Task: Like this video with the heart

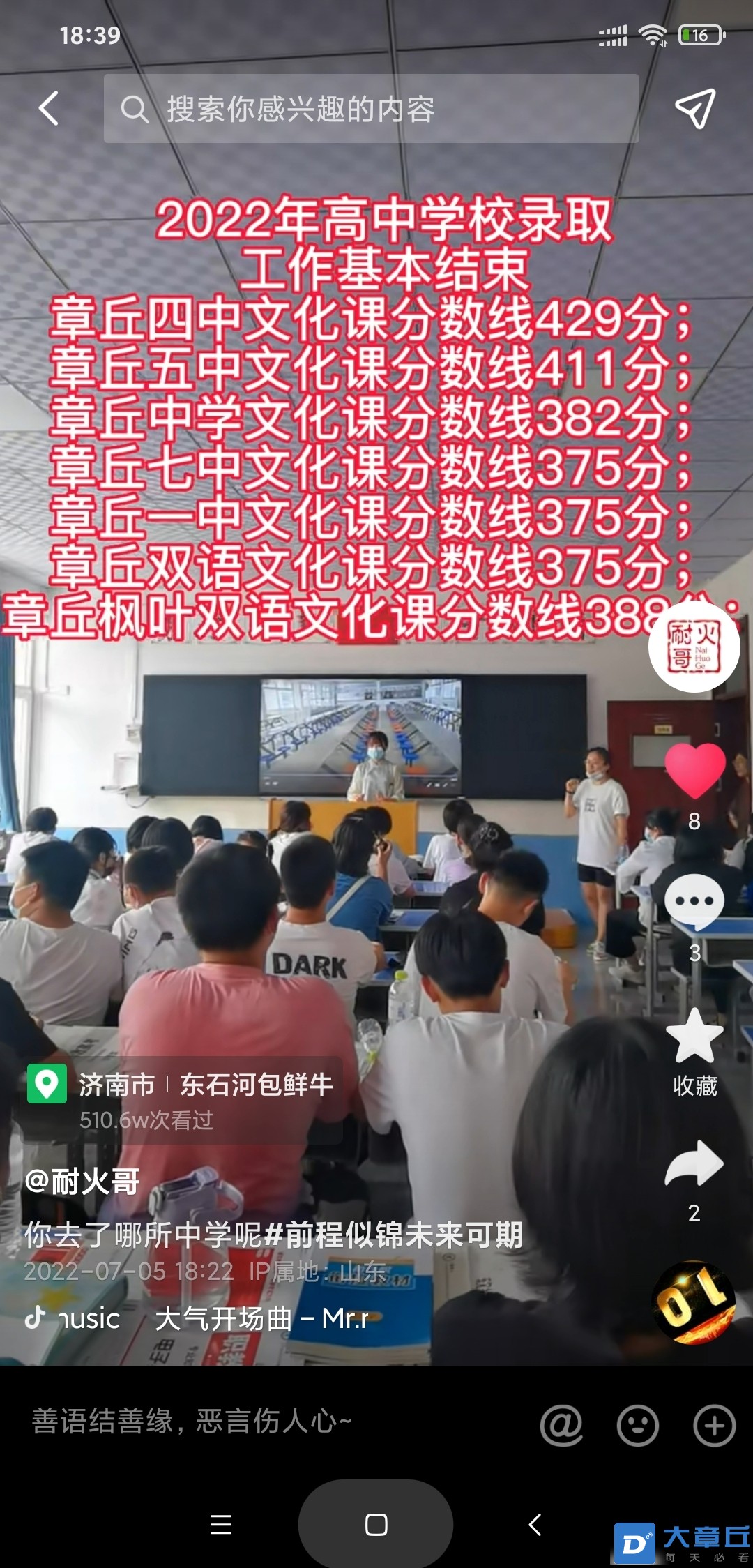Action: [x=694, y=769]
